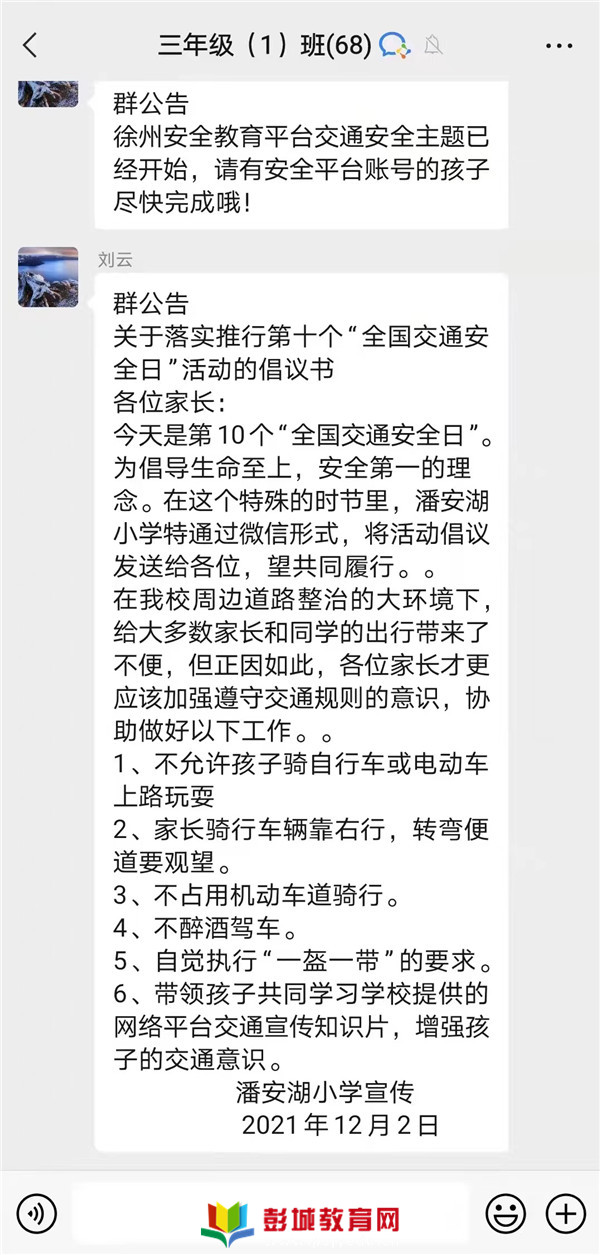Image resolution: width=600 pixels, height=1255 pixels.
Task: Open 刘云's profile avatar
Action: pyautogui.click(x=48, y=277)
